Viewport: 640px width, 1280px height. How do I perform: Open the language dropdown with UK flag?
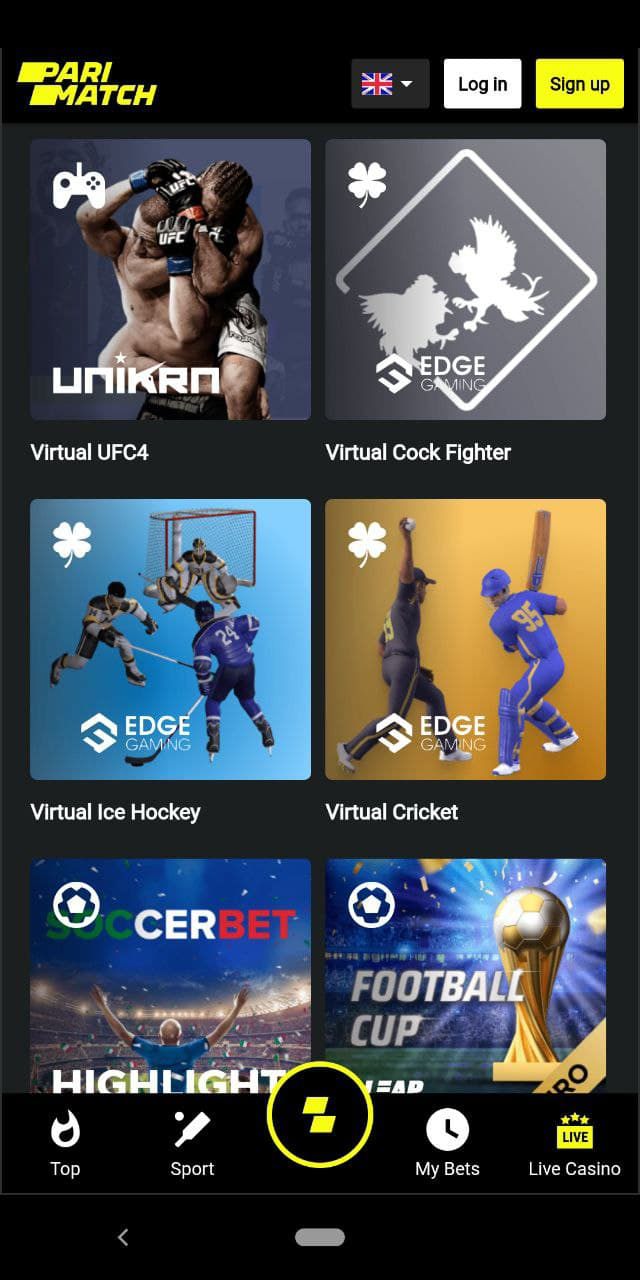tap(390, 84)
